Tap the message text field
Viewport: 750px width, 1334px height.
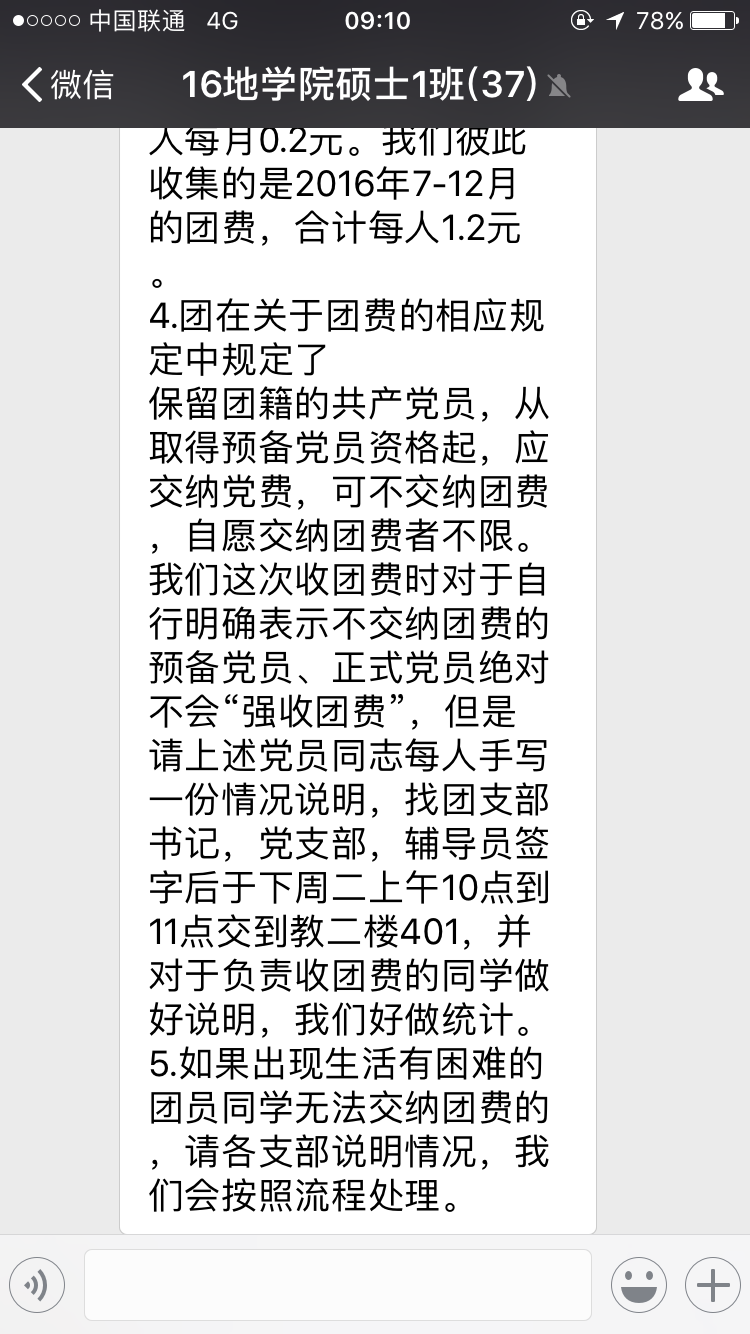pos(337,1284)
